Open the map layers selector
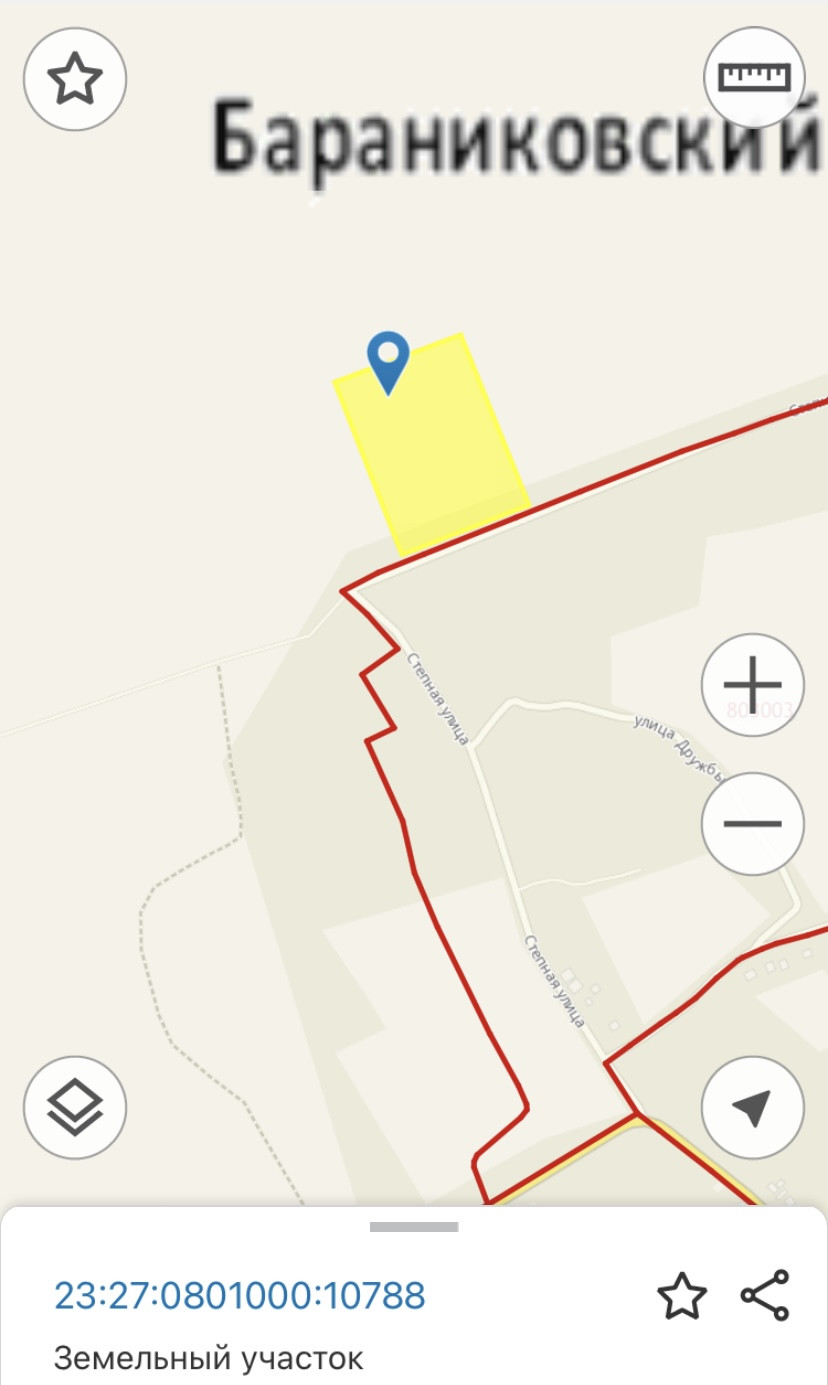 click(75, 1107)
